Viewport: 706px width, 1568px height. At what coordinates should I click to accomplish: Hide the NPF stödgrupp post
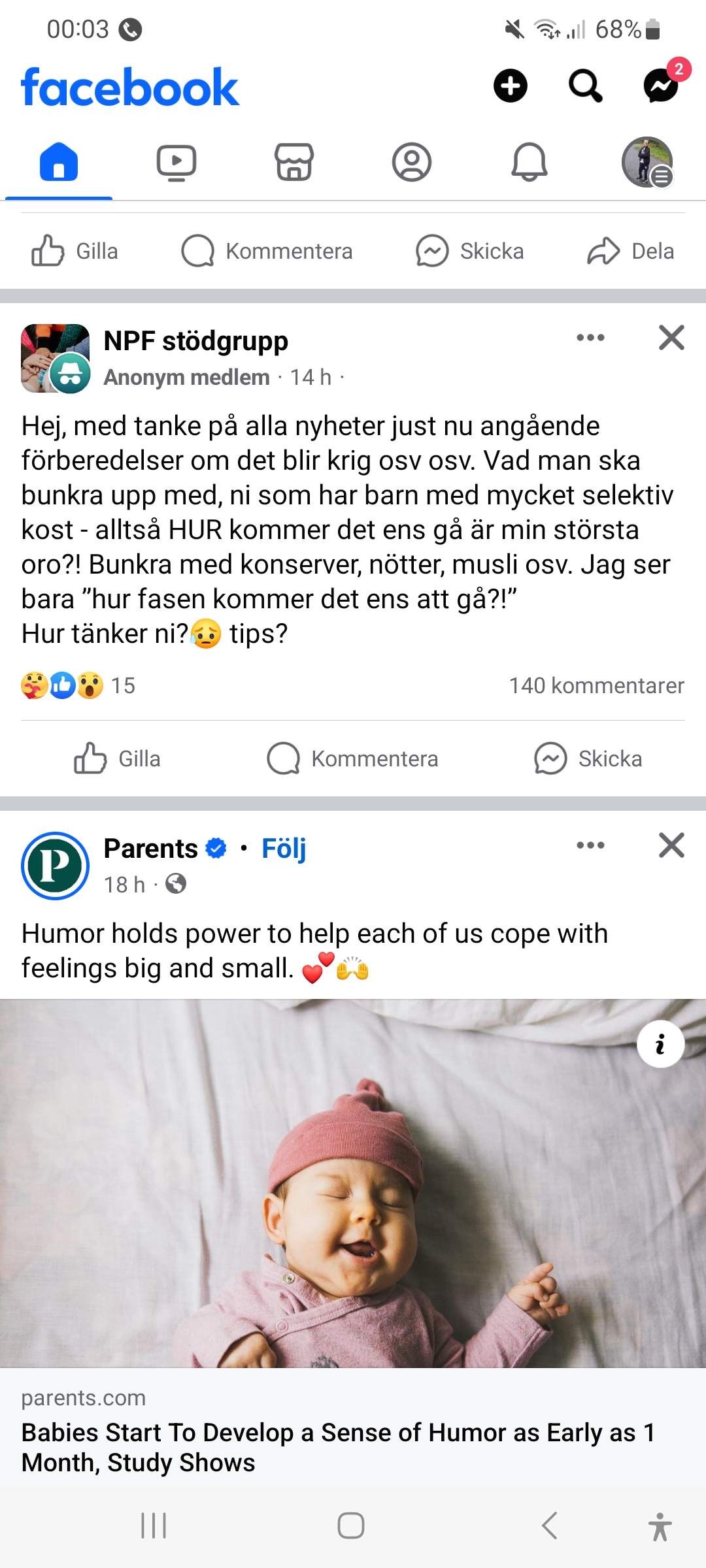tap(671, 338)
